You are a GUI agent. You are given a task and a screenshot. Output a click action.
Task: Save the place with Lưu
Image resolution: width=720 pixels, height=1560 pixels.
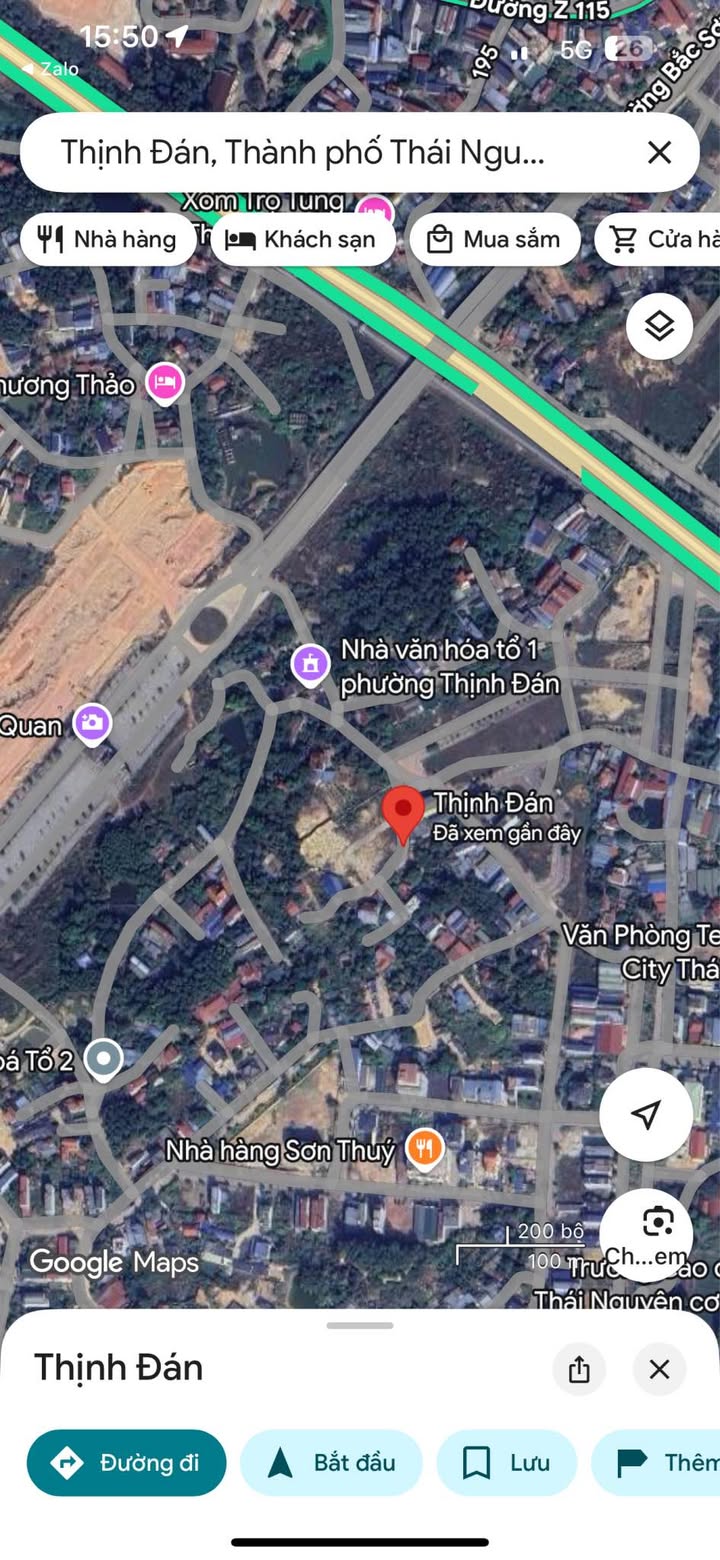(506, 1463)
